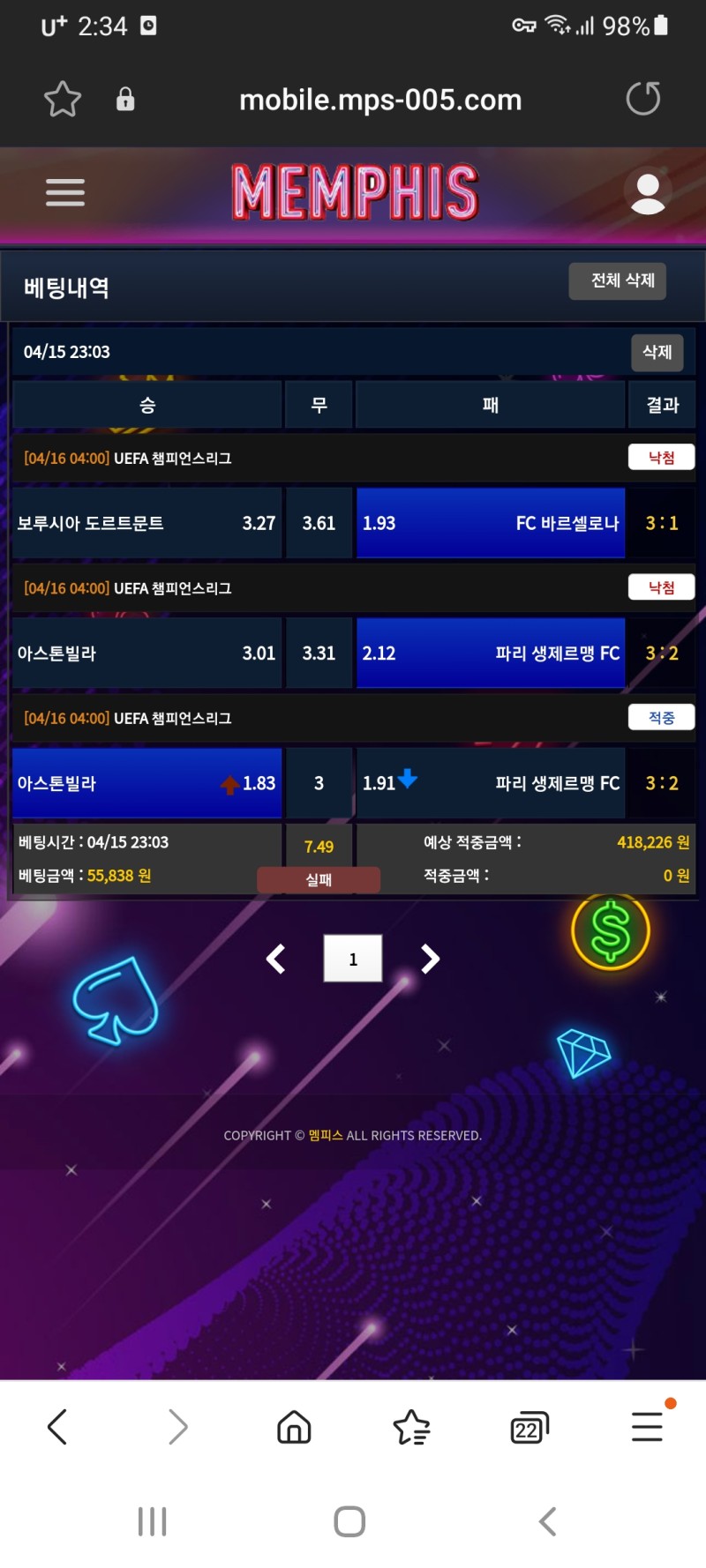Select page number 1
This screenshot has height=1568, width=706.
tap(353, 959)
